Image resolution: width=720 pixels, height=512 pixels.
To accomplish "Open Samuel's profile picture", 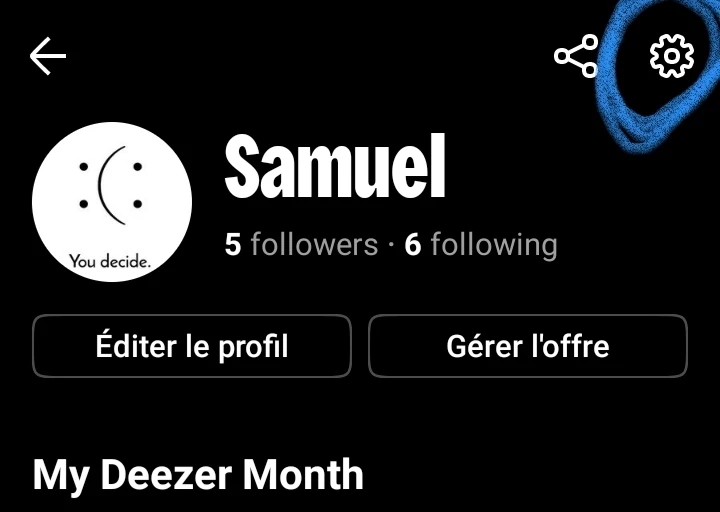I will click(112, 203).
